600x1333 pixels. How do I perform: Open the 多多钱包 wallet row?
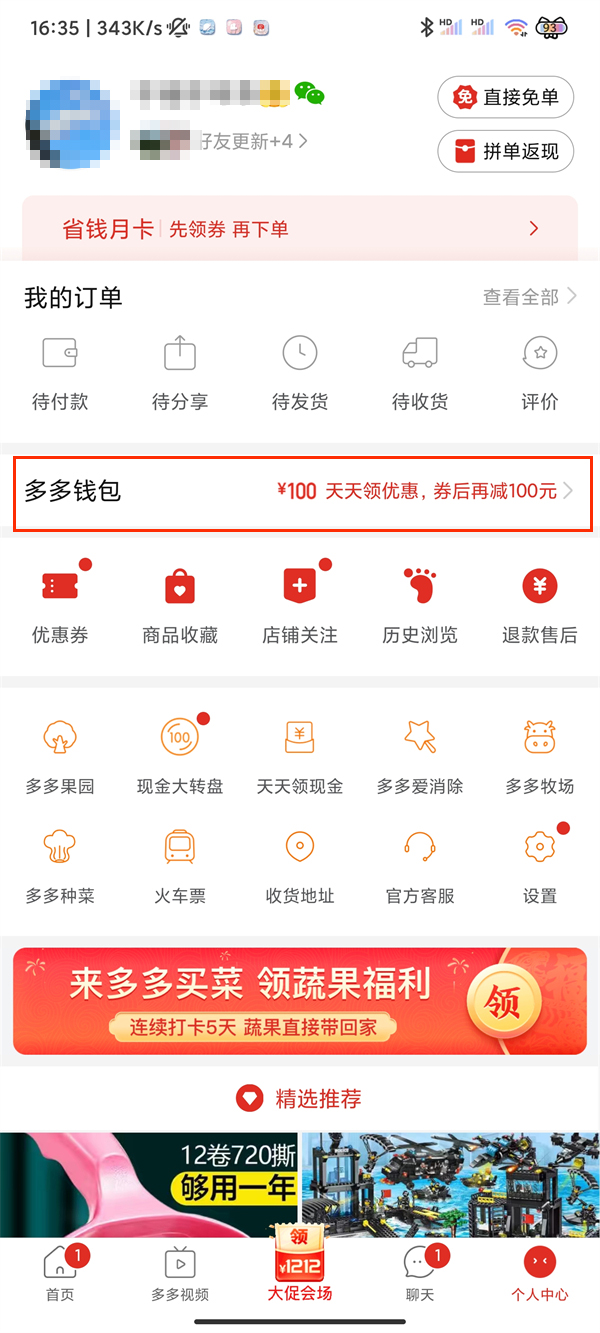(x=302, y=491)
